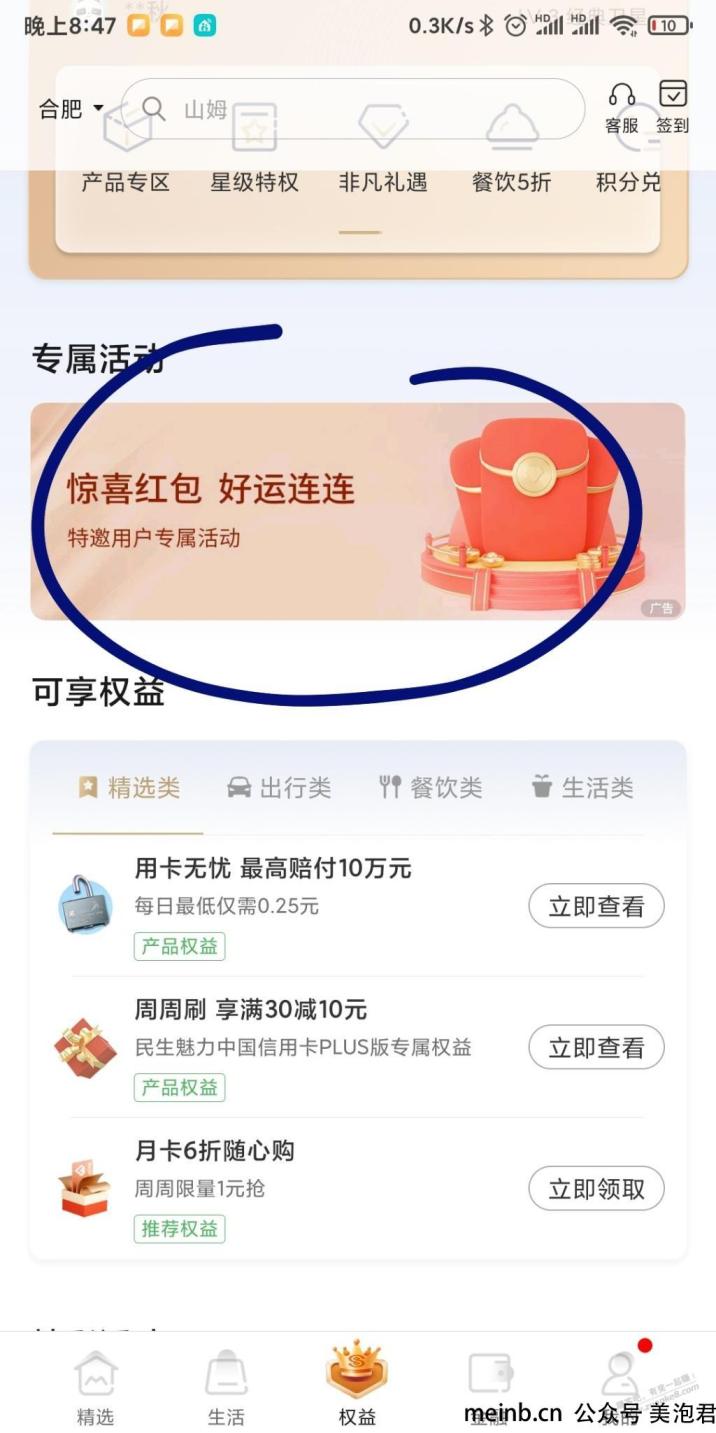Select the 非凡礼遇 section
Image resolution: width=716 pixels, height=1433 pixels.
[383, 182]
